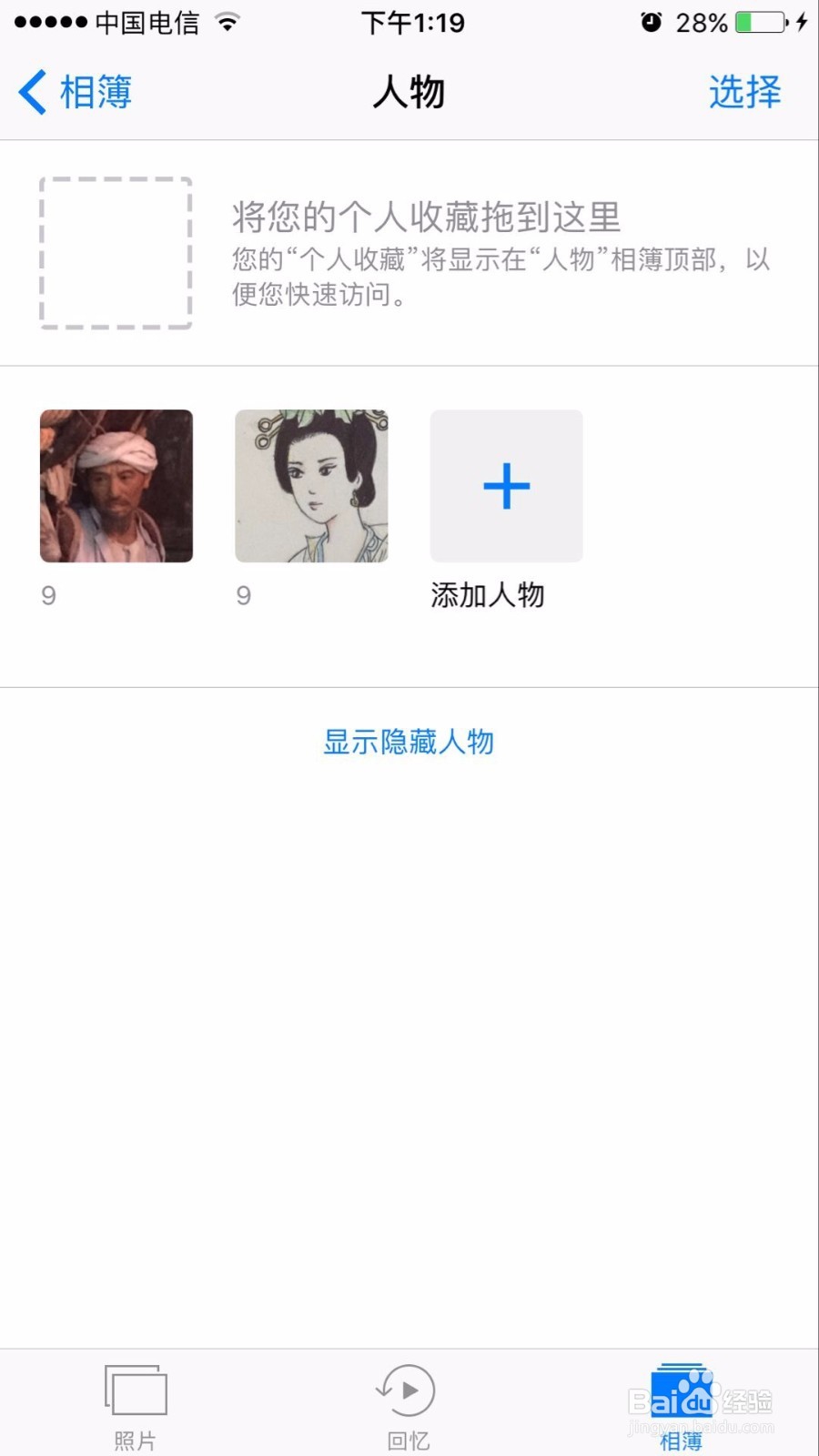Tap the 添加人物 plus icon
The width and height of the screenshot is (819, 1456).
506,486
